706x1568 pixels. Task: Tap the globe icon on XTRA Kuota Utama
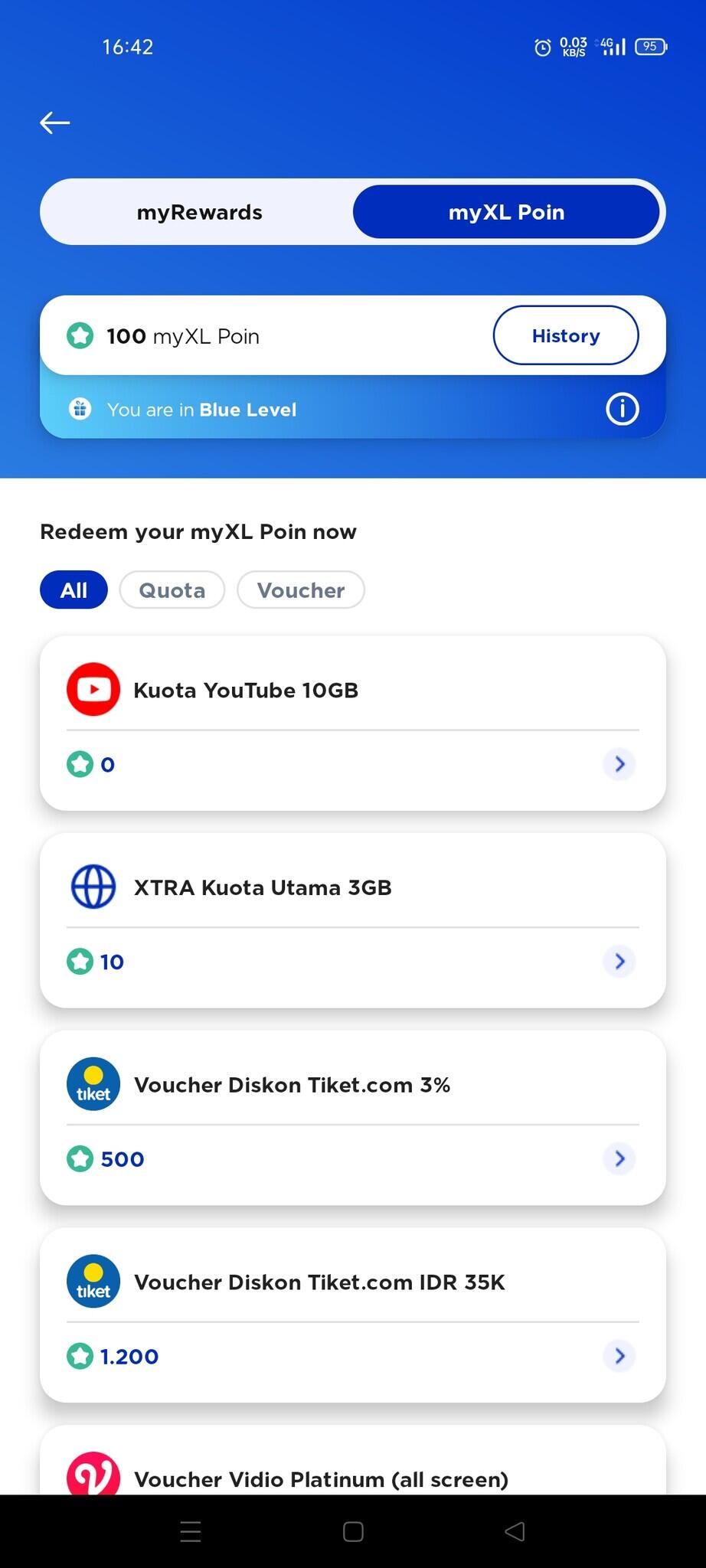93,887
